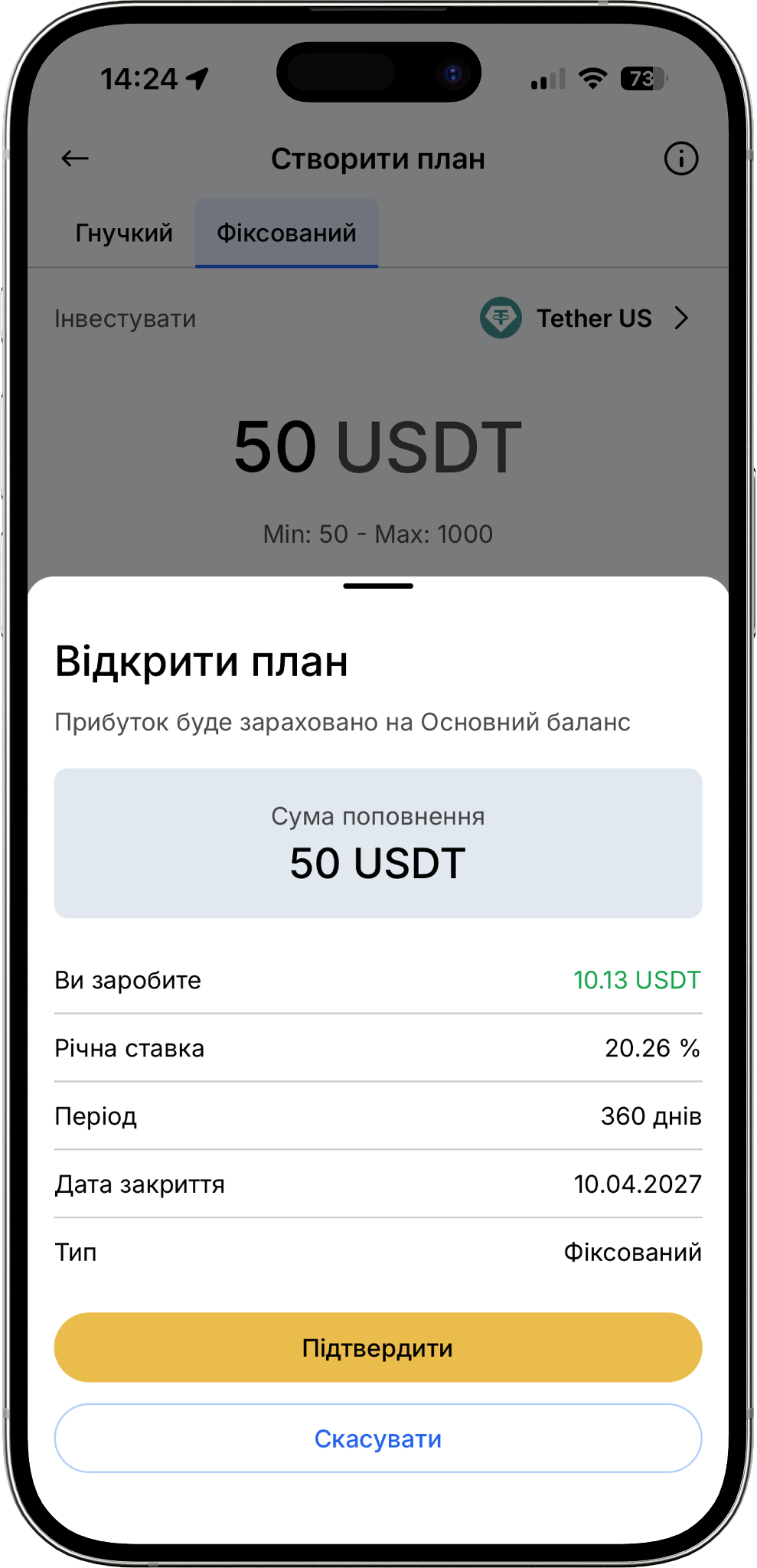Tap the 50 USDT amount field
This screenshot has width=757, height=1568.
(x=378, y=447)
